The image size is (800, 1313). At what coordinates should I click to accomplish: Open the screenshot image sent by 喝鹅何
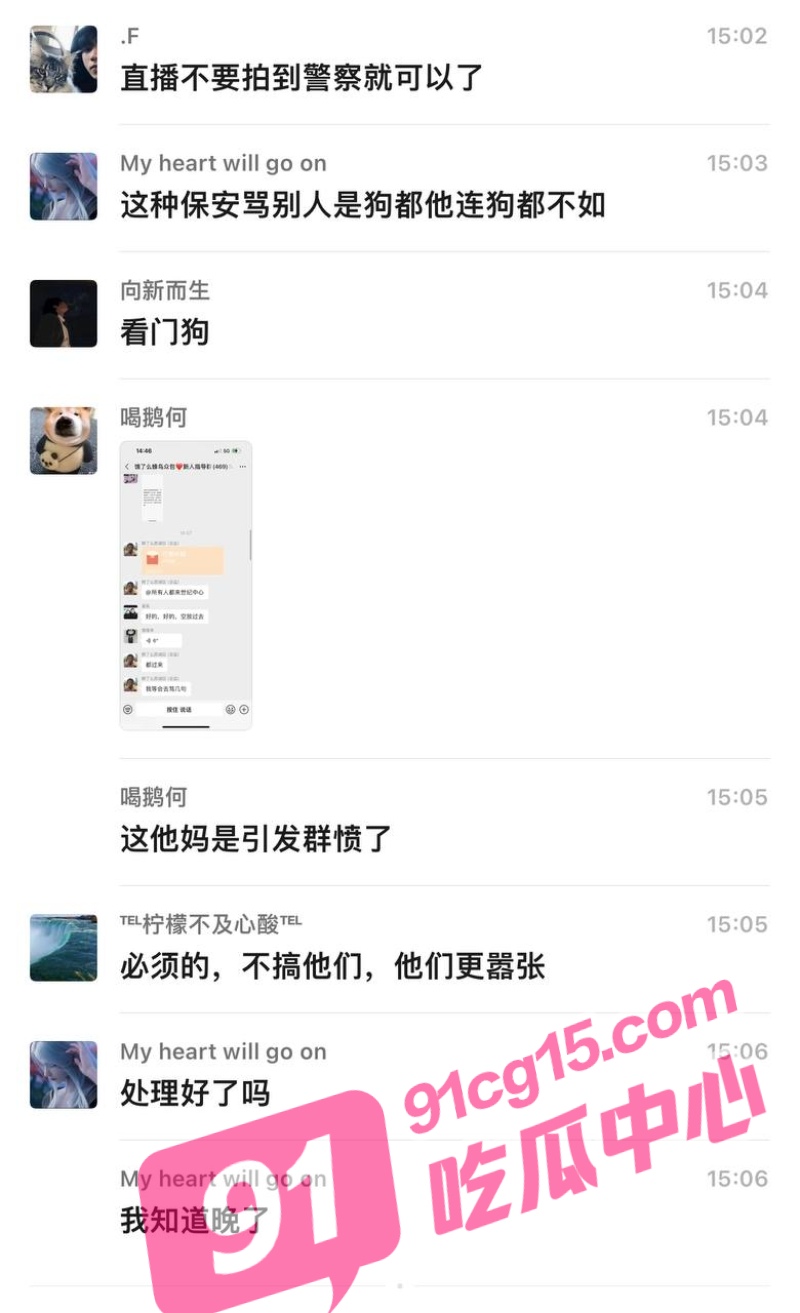(186, 585)
